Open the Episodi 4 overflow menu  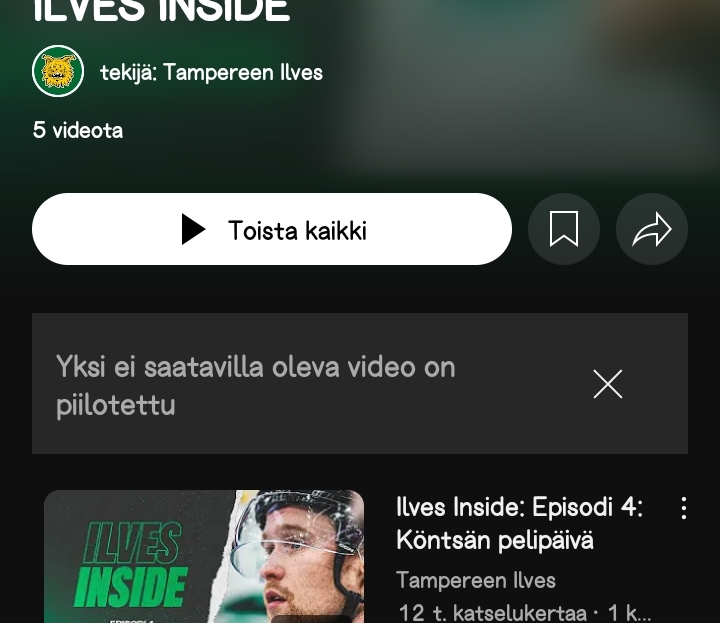pyautogui.click(x=684, y=508)
